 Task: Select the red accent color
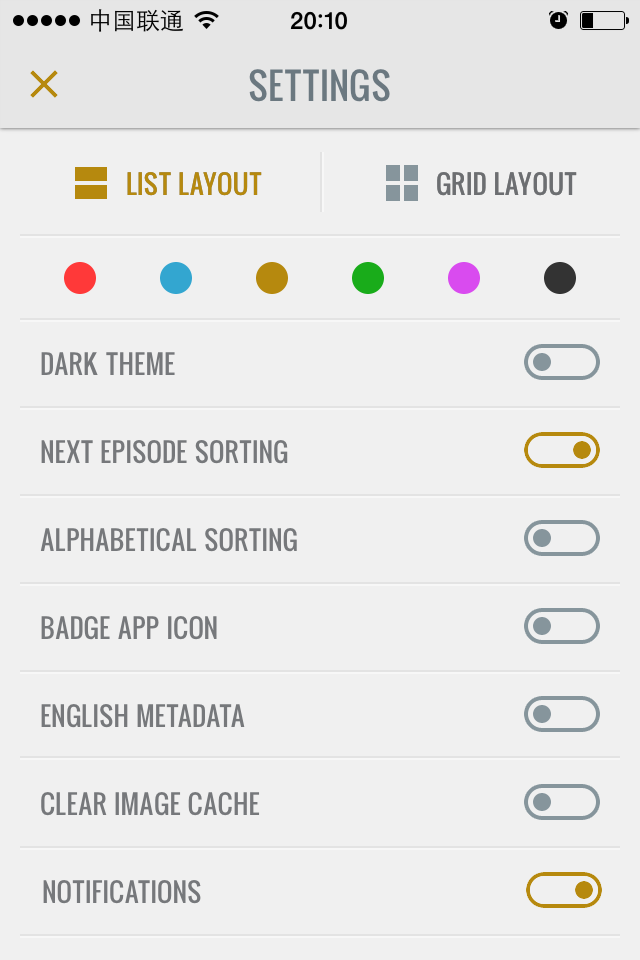80,278
